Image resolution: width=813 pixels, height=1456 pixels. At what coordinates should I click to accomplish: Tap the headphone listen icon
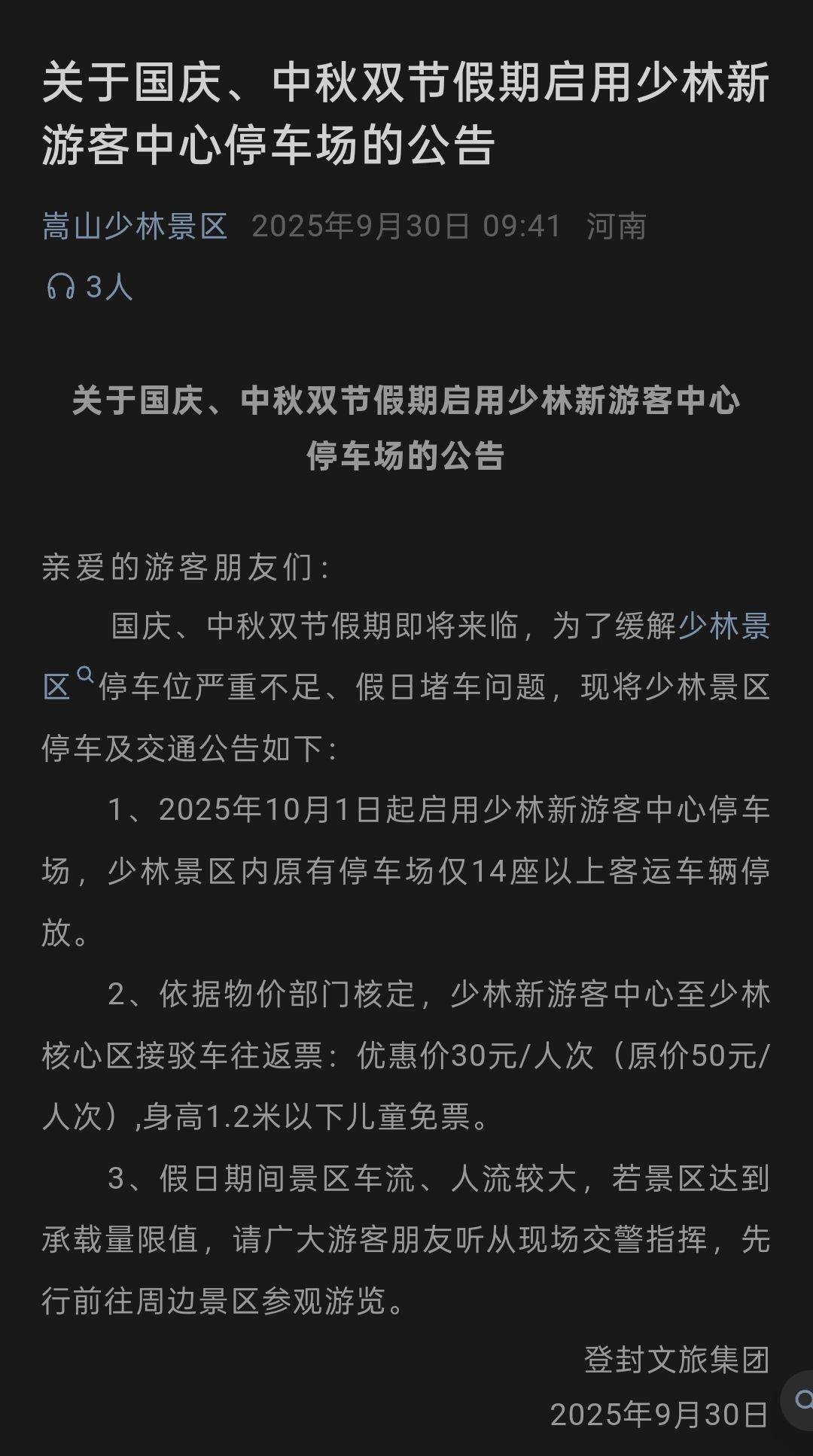[x=61, y=287]
